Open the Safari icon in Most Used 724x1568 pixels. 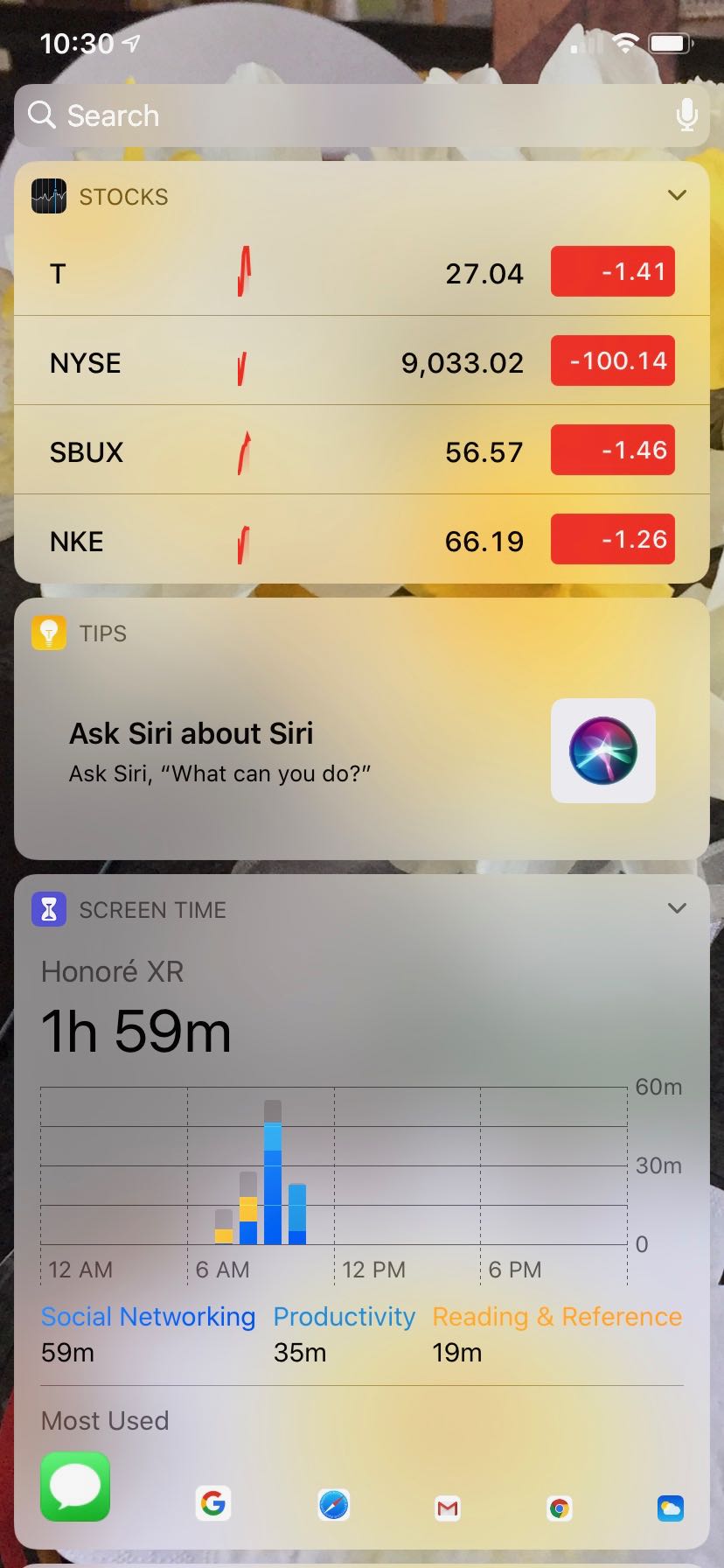pyautogui.click(x=334, y=1505)
